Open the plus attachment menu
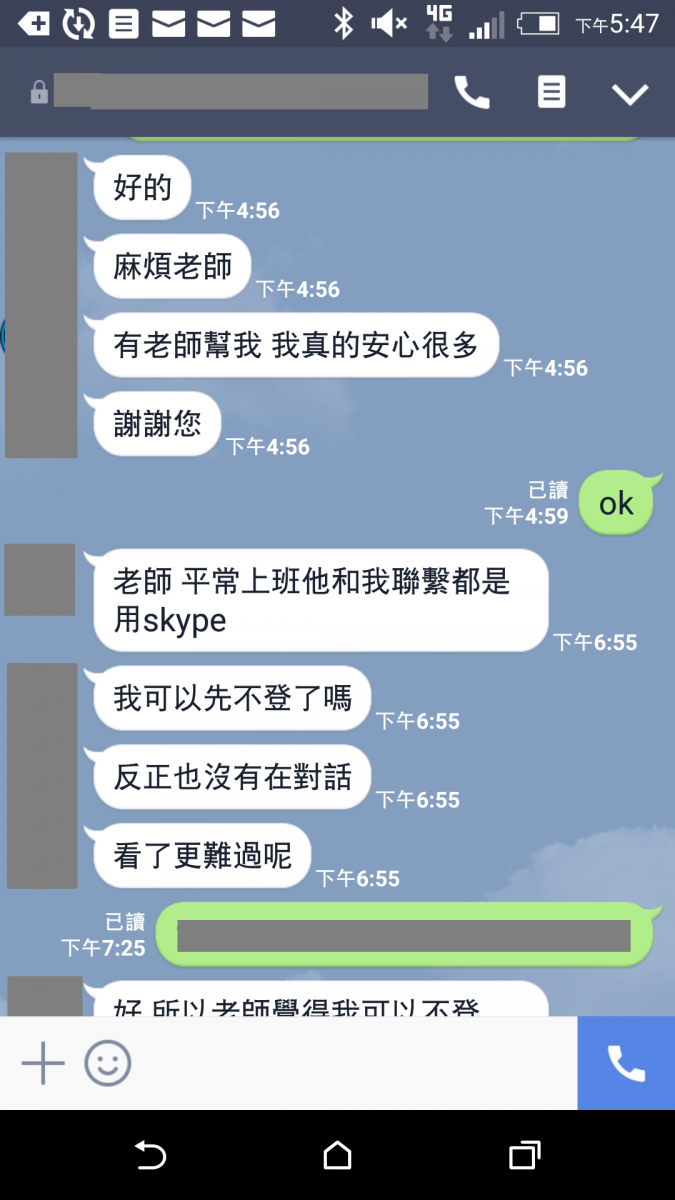 (43, 1063)
